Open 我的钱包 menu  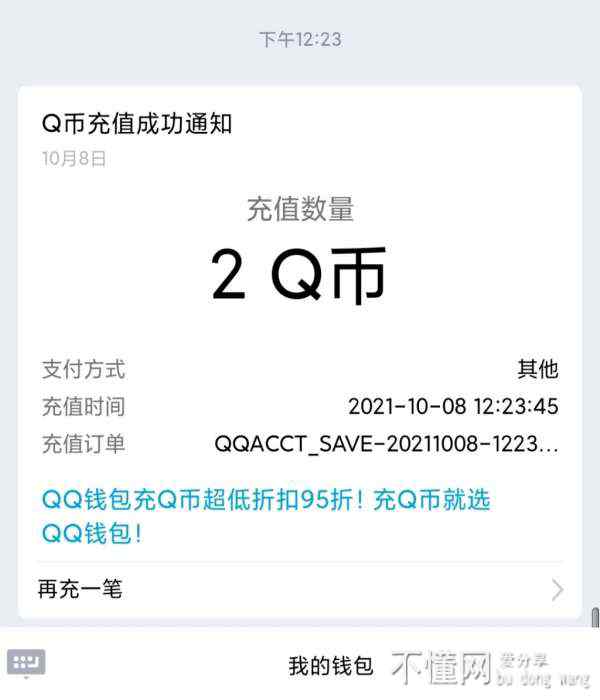pos(330,665)
